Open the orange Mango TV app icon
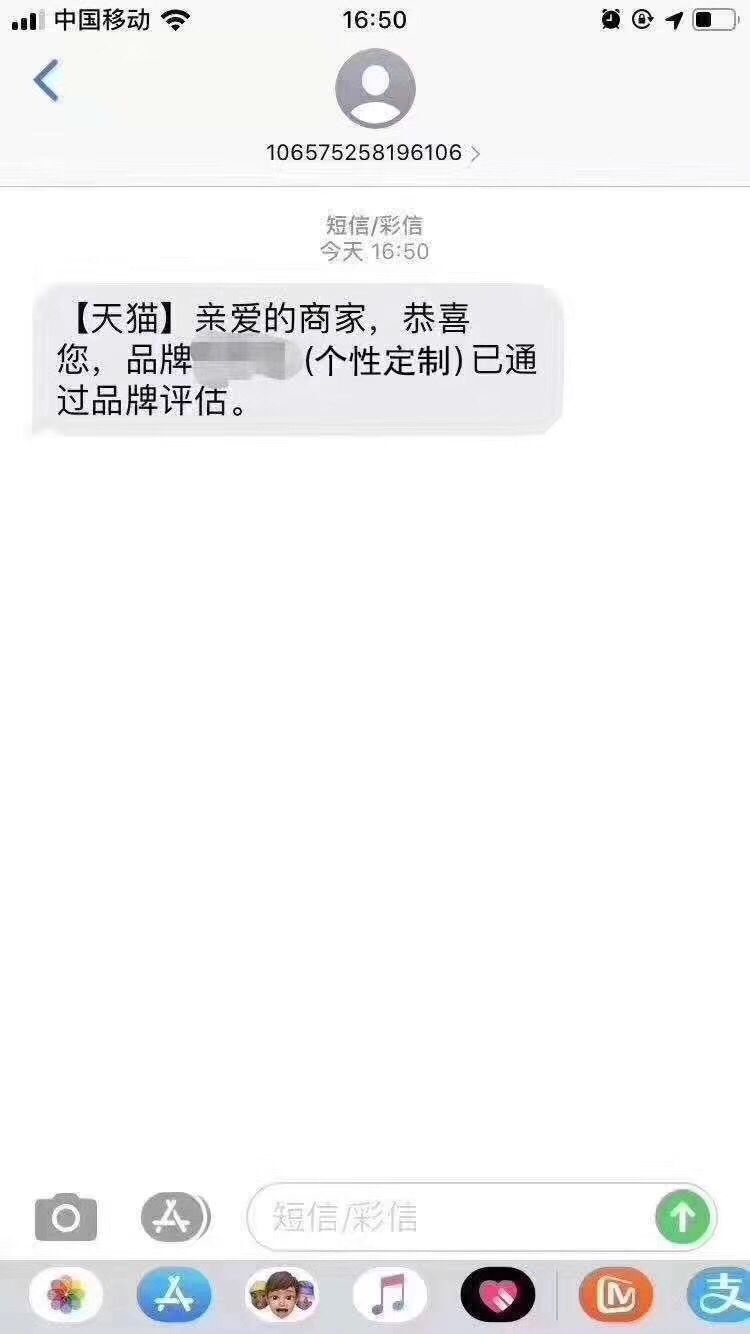The image size is (750, 1334). click(616, 1295)
